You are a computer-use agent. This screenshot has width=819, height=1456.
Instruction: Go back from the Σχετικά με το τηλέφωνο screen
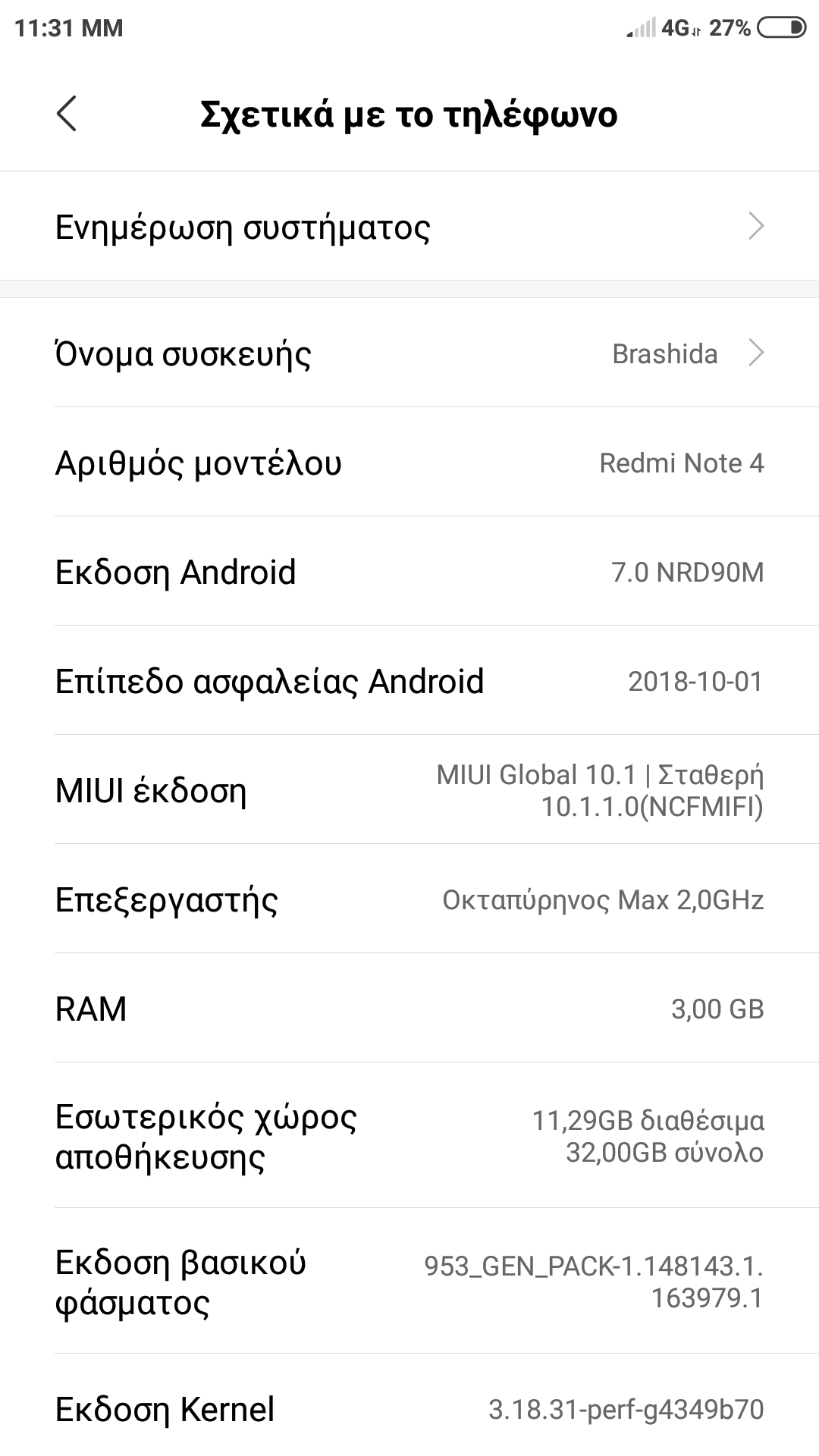tap(67, 115)
